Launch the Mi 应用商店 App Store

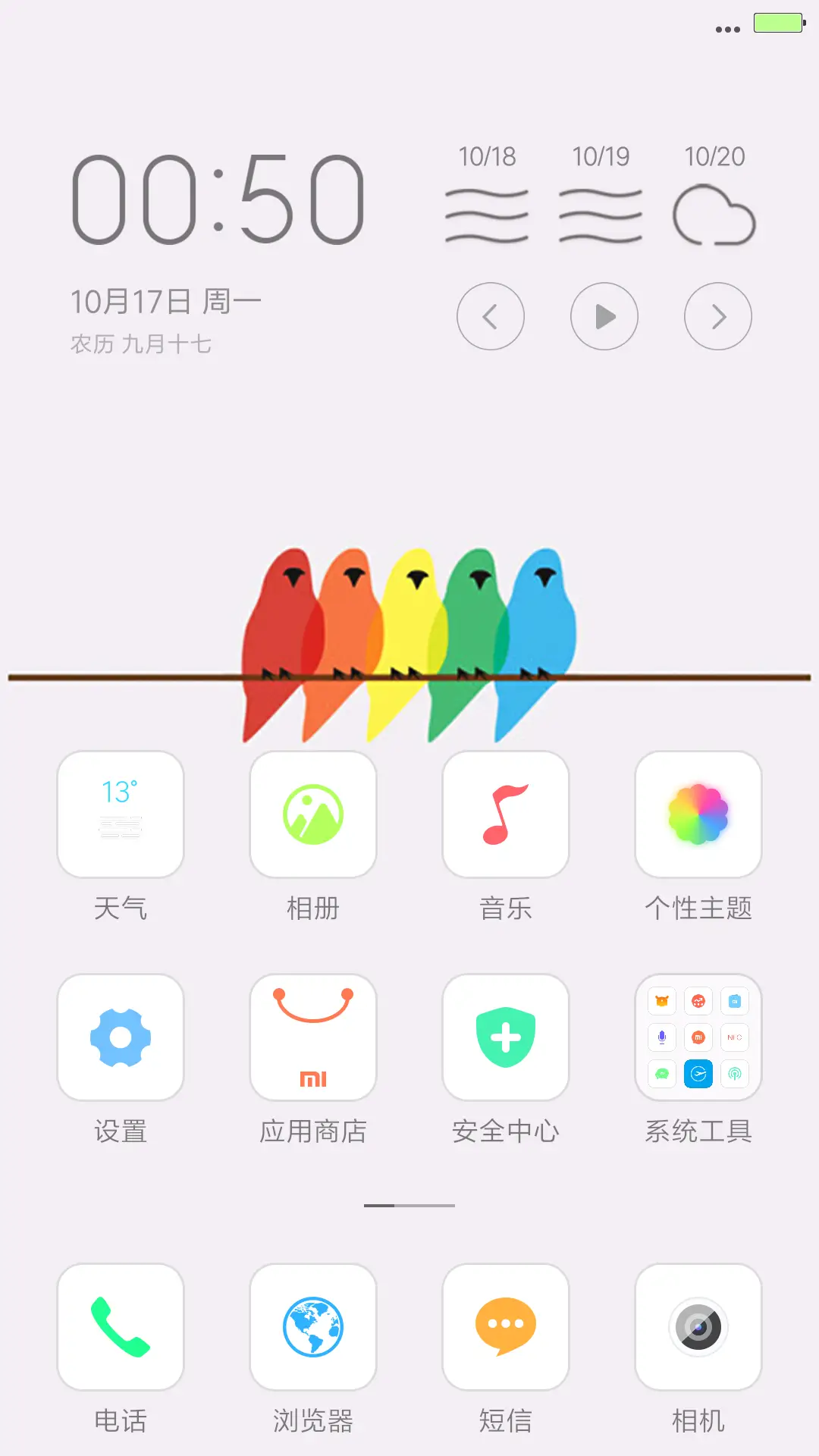pyautogui.click(x=313, y=1037)
